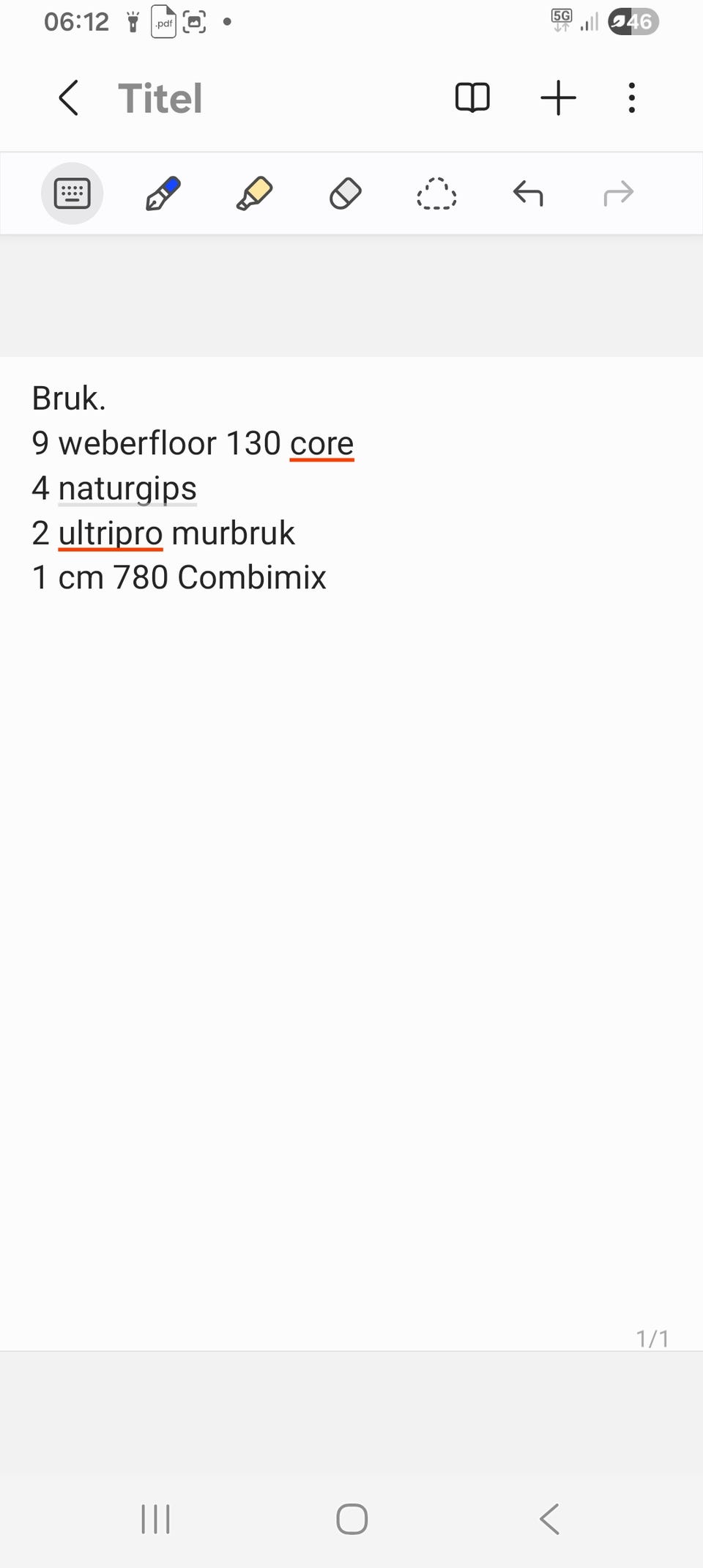This screenshot has height=1568, width=703.
Task: Open recent apps from navigation bar
Action: (155, 1519)
